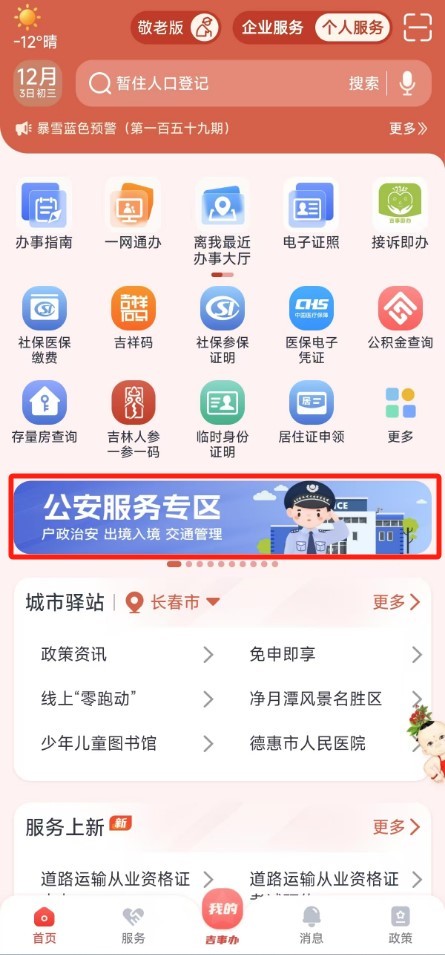The width and height of the screenshot is (445, 955).
Task: Switch to 敬老版 elder mode
Action: point(175,28)
